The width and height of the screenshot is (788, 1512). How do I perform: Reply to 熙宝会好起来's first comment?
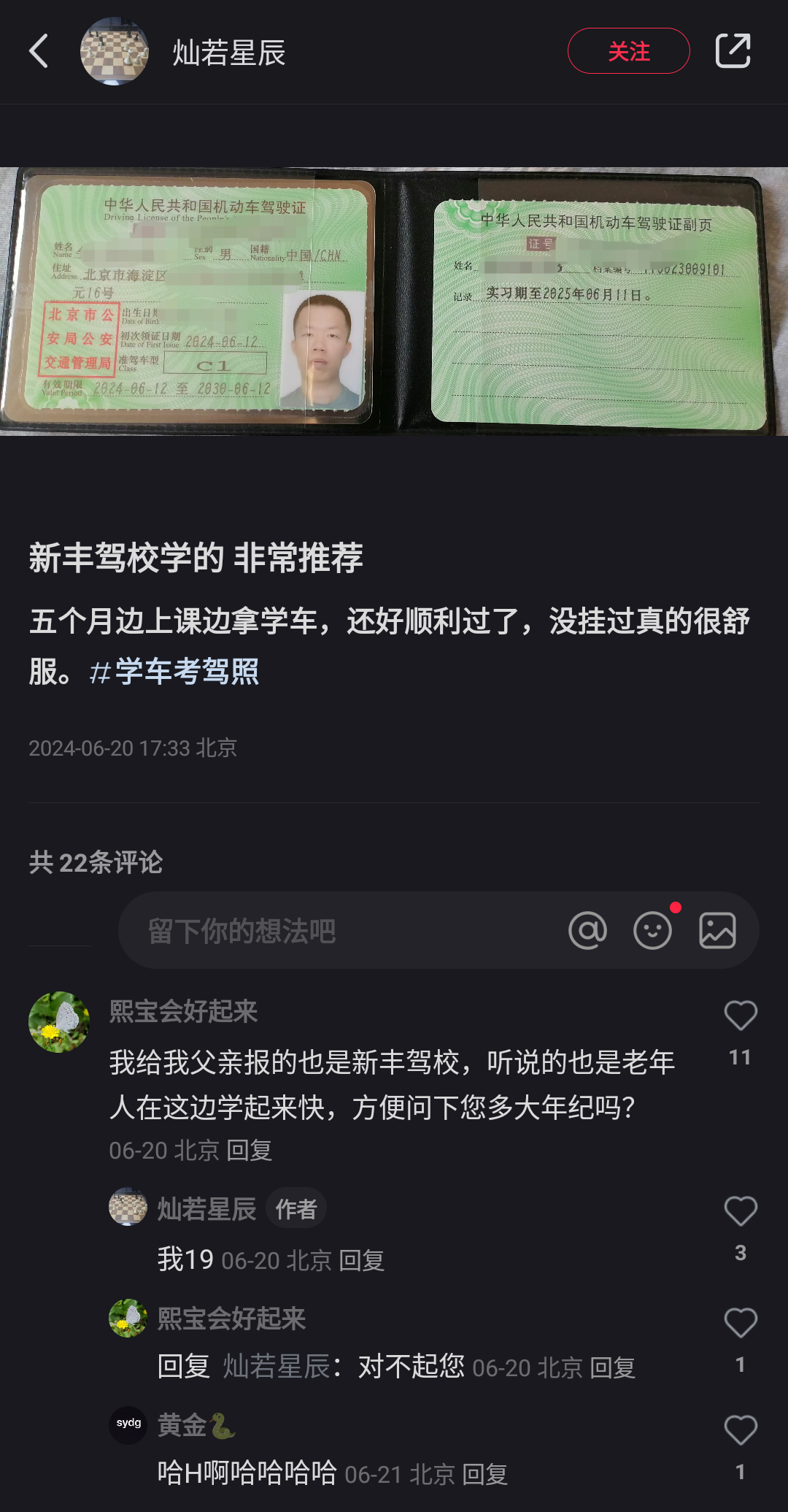[x=249, y=1151]
